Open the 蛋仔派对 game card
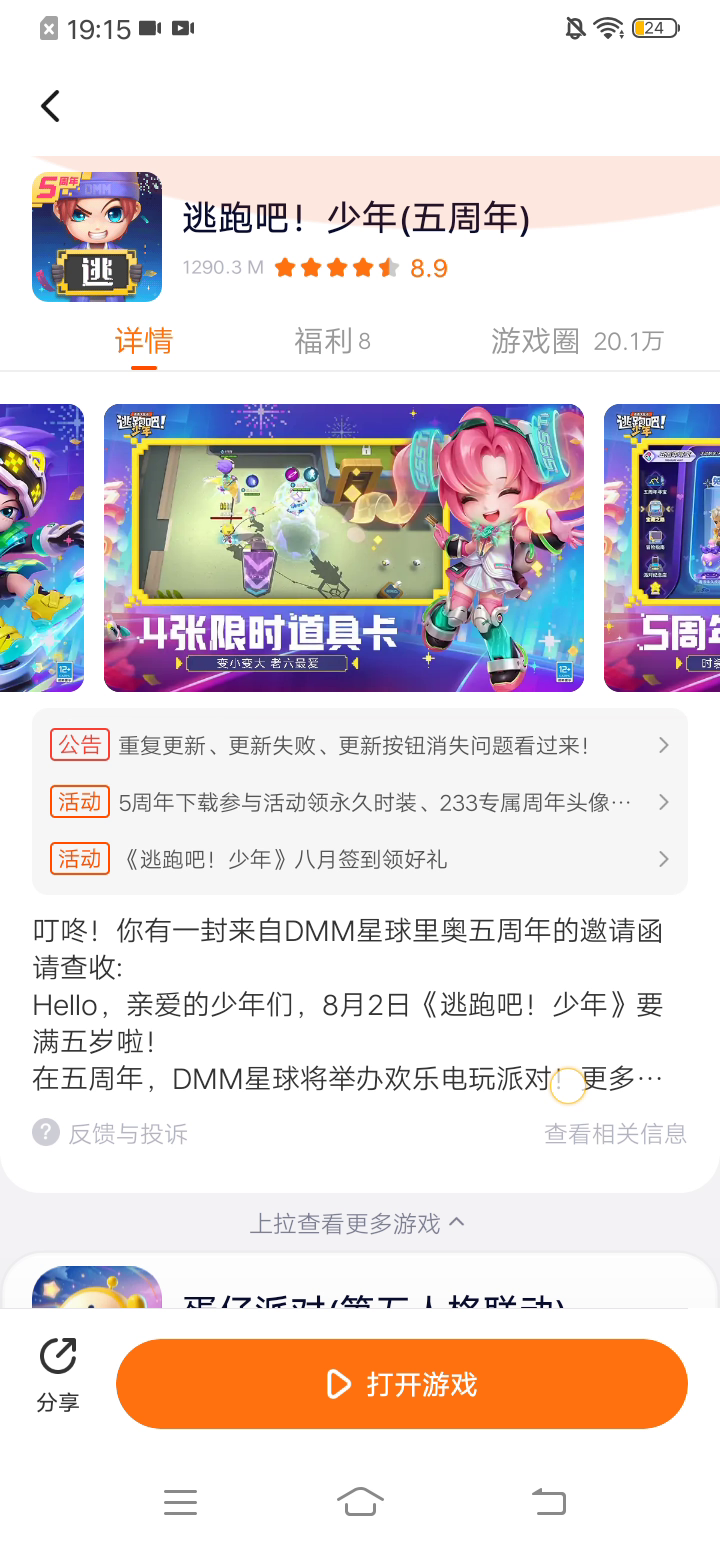The width and height of the screenshot is (720, 1544). [x=360, y=1285]
